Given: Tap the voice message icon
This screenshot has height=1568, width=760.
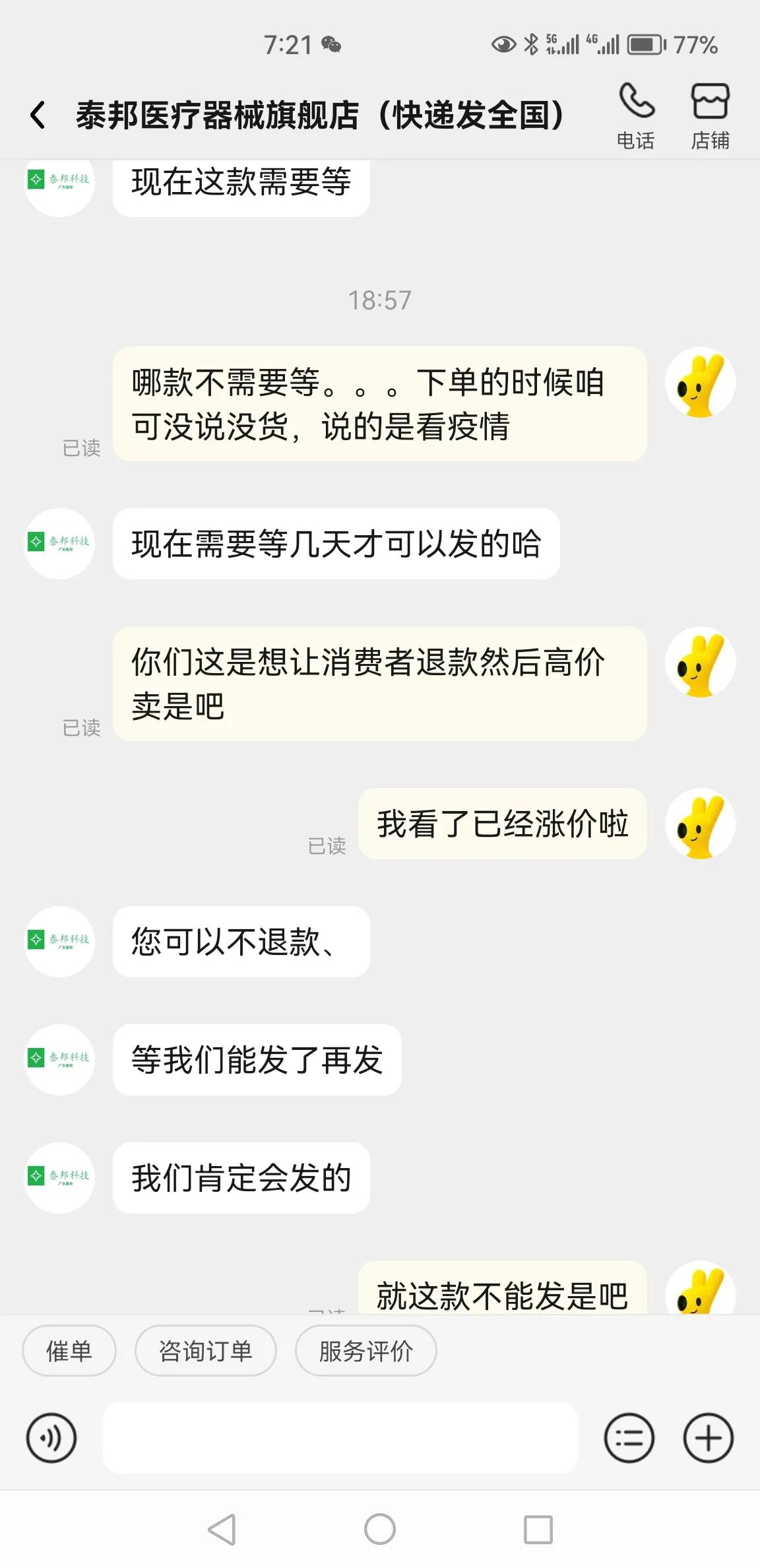Looking at the screenshot, I should 51,1439.
